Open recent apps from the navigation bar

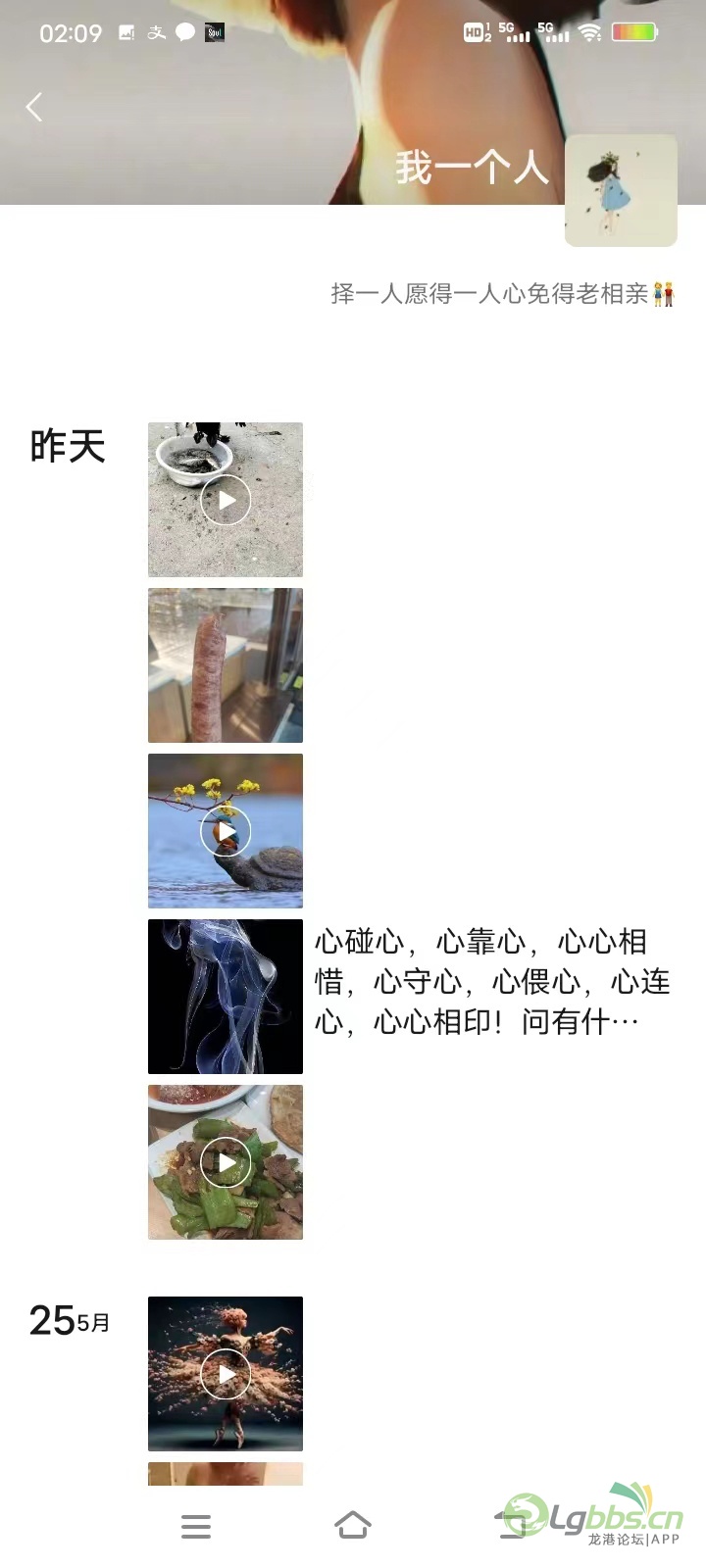coord(196,1526)
